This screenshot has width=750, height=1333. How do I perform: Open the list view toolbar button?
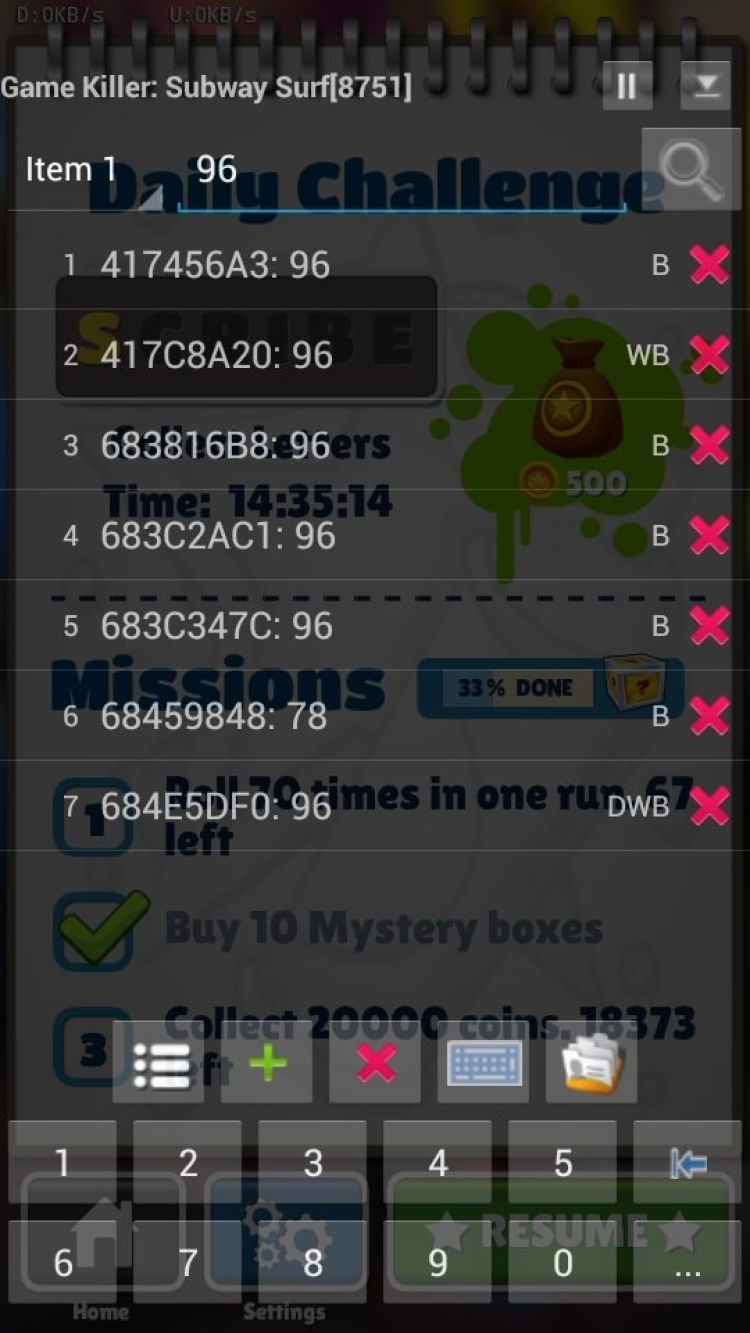(x=160, y=1065)
